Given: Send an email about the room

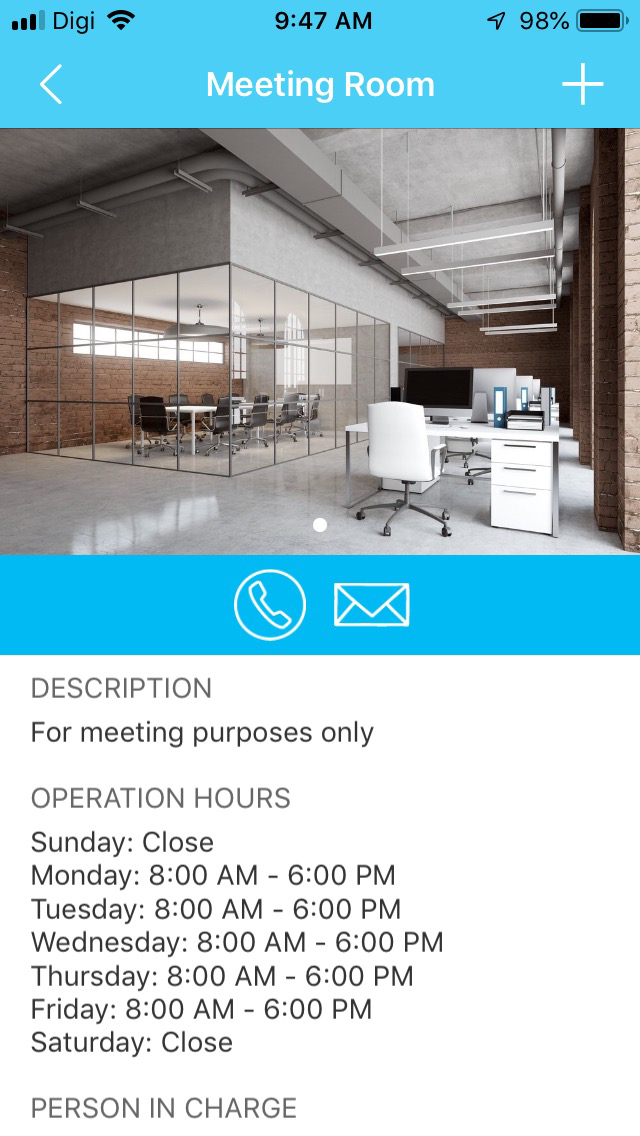Looking at the screenshot, I should [371, 605].
